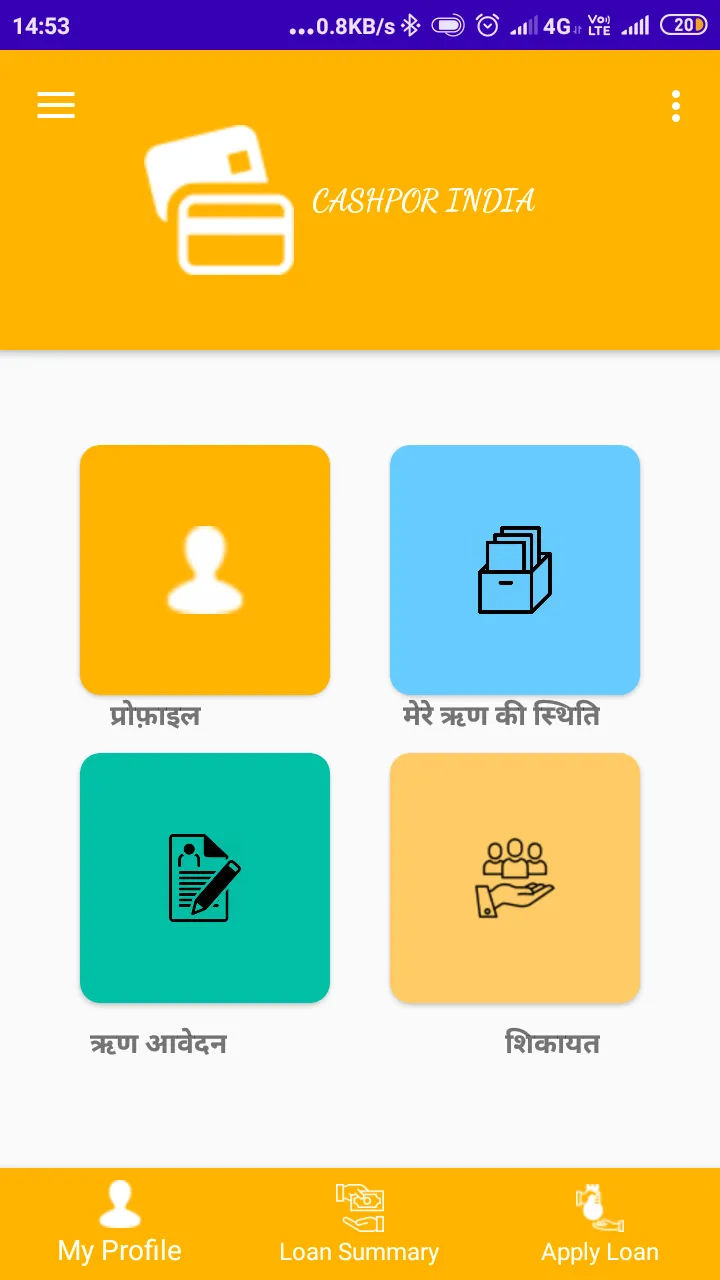Tap the 14:53 clock in status bar
Screen dimensions: 720x1280
point(40,25)
